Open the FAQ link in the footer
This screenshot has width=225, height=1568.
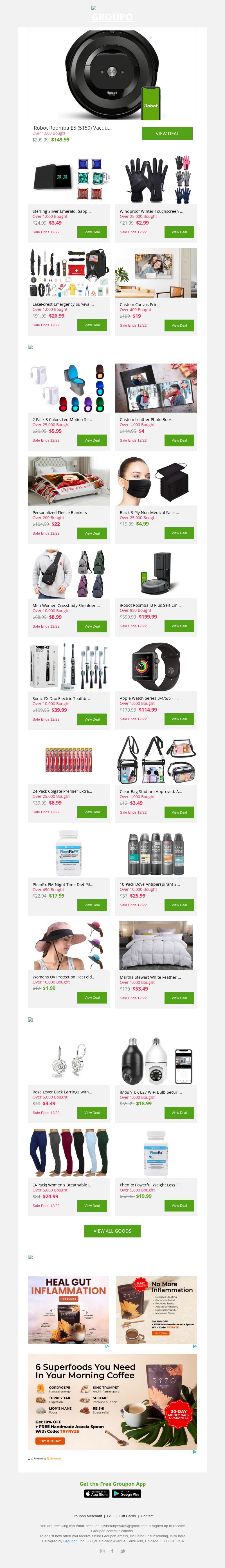(111, 1516)
